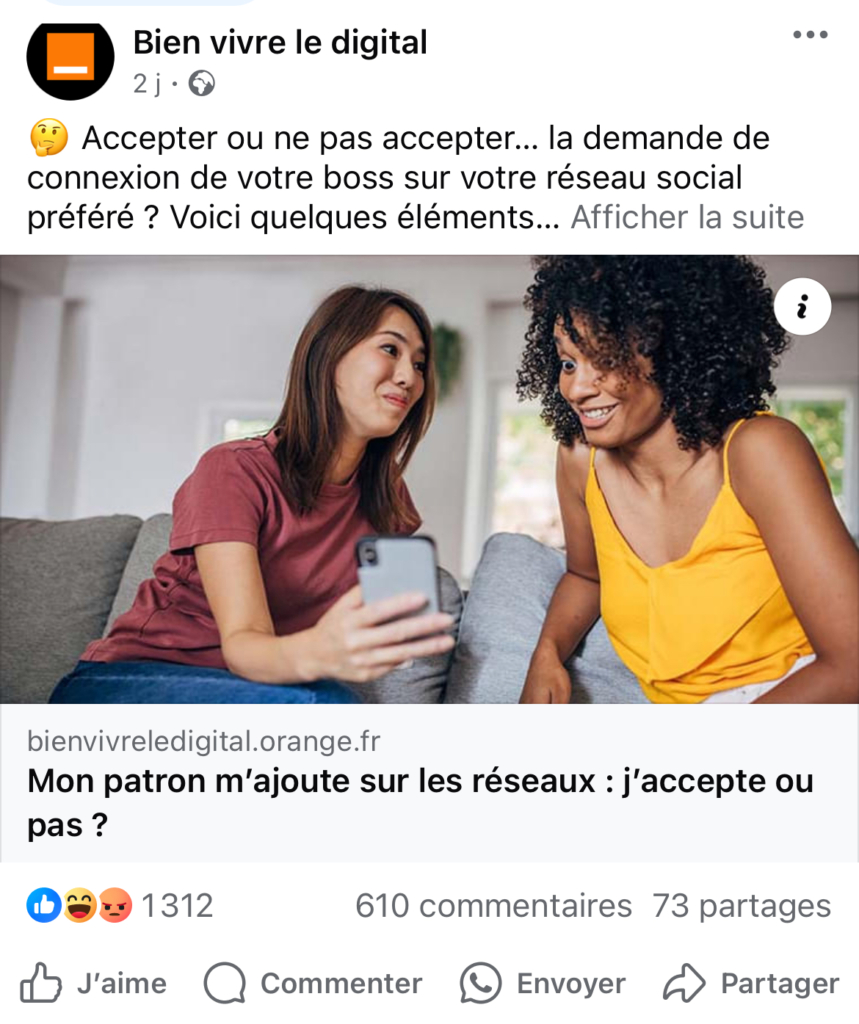
Task: Open the article Mon patron m'ajoute sur les réseaux
Action: [x=420, y=802]
